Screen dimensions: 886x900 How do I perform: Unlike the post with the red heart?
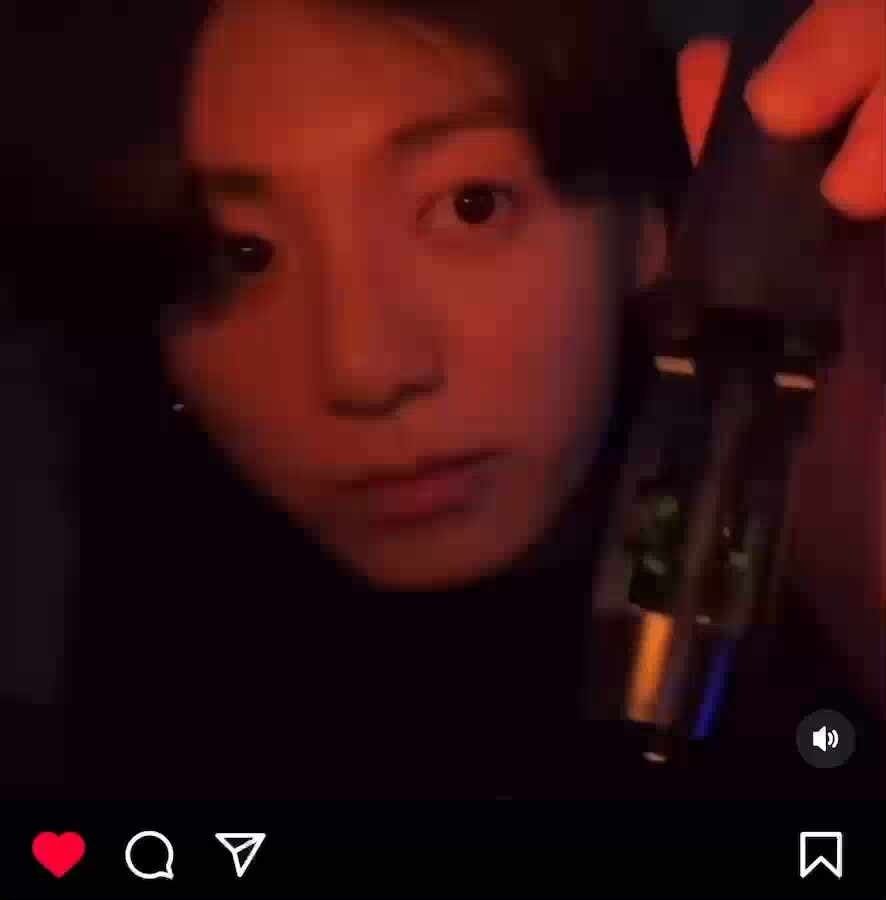58,854
